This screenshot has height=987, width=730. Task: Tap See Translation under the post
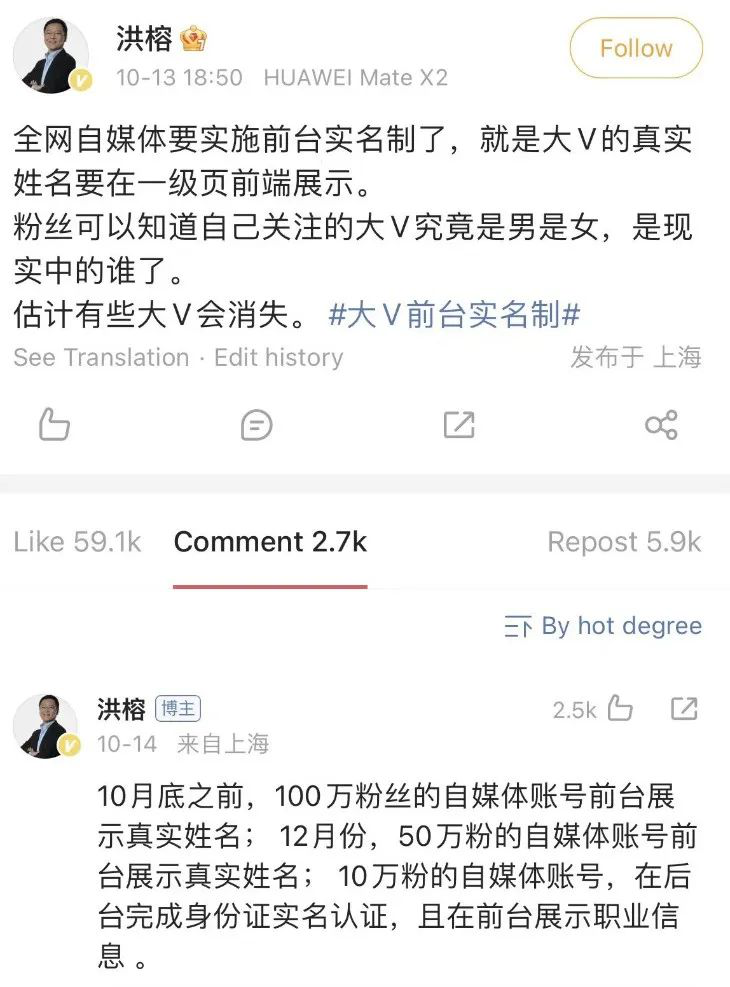[x=101, y=358]
